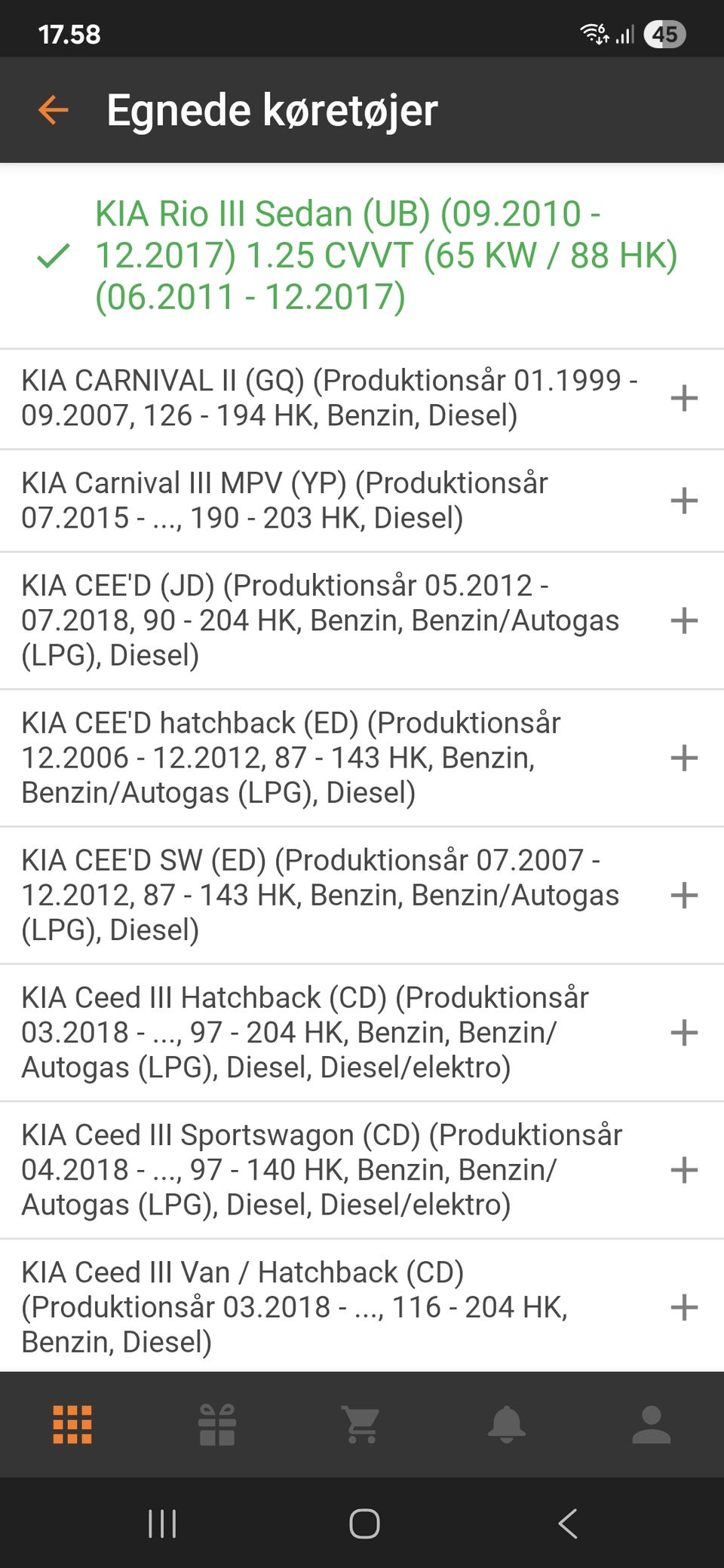Tap the system home button
Screen dimensions: 724x1568
coord(364,1524)
